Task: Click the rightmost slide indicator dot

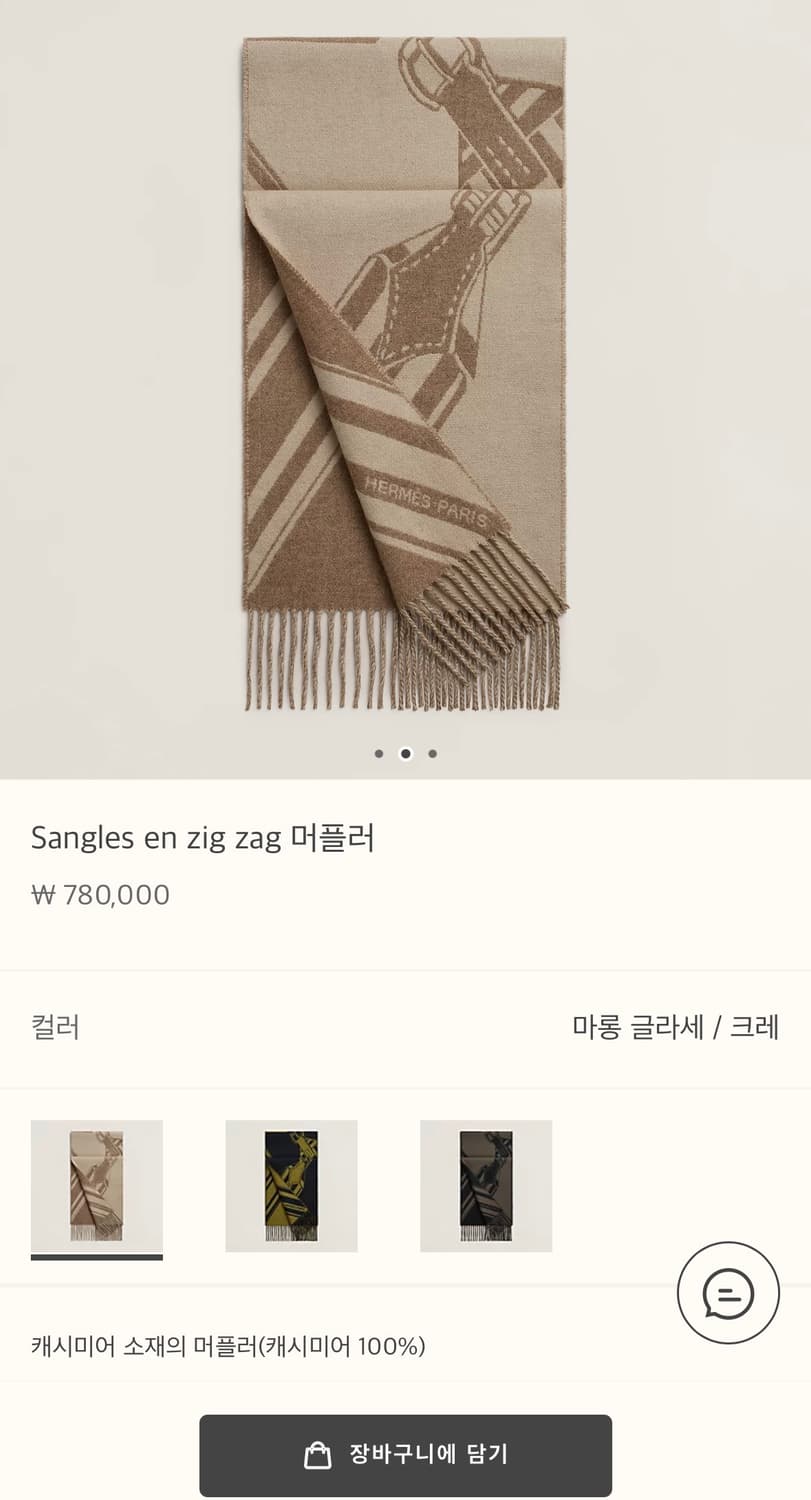Action: click(431, 753)
